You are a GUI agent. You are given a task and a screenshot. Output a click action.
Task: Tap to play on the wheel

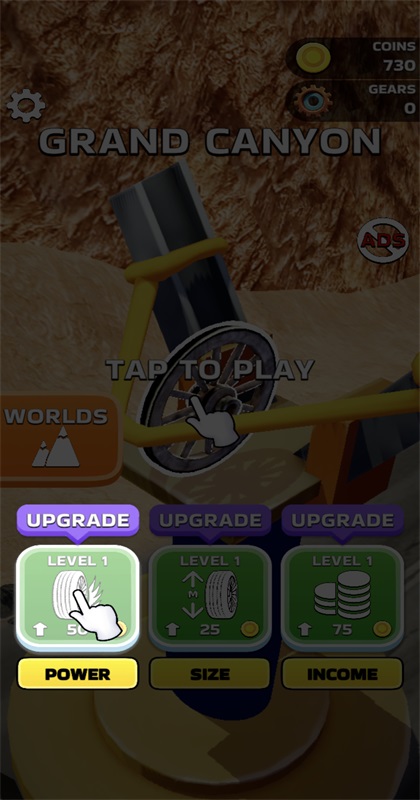coord(210,370)
